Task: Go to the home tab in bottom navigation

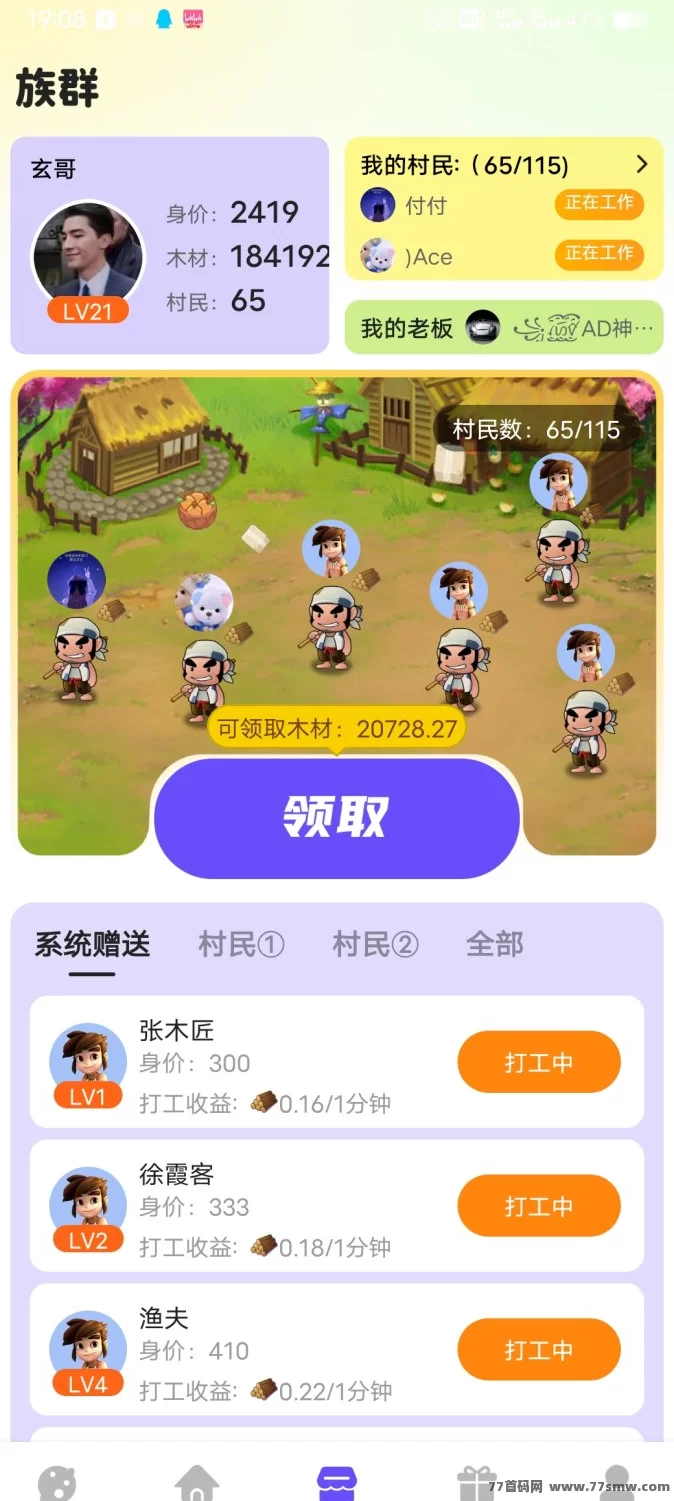Action: (x=197, y=1482)
